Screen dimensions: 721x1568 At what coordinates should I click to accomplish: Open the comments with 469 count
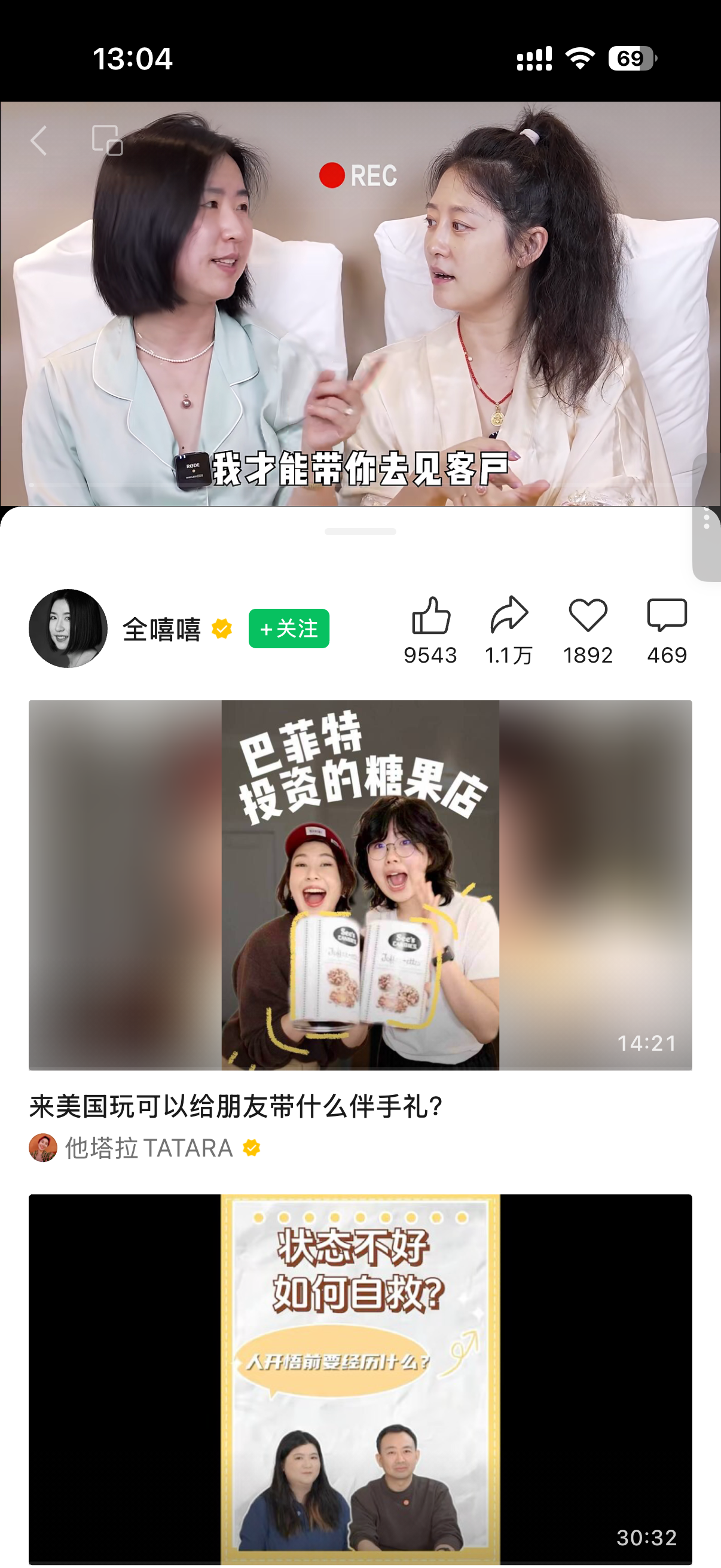(667, 615)
